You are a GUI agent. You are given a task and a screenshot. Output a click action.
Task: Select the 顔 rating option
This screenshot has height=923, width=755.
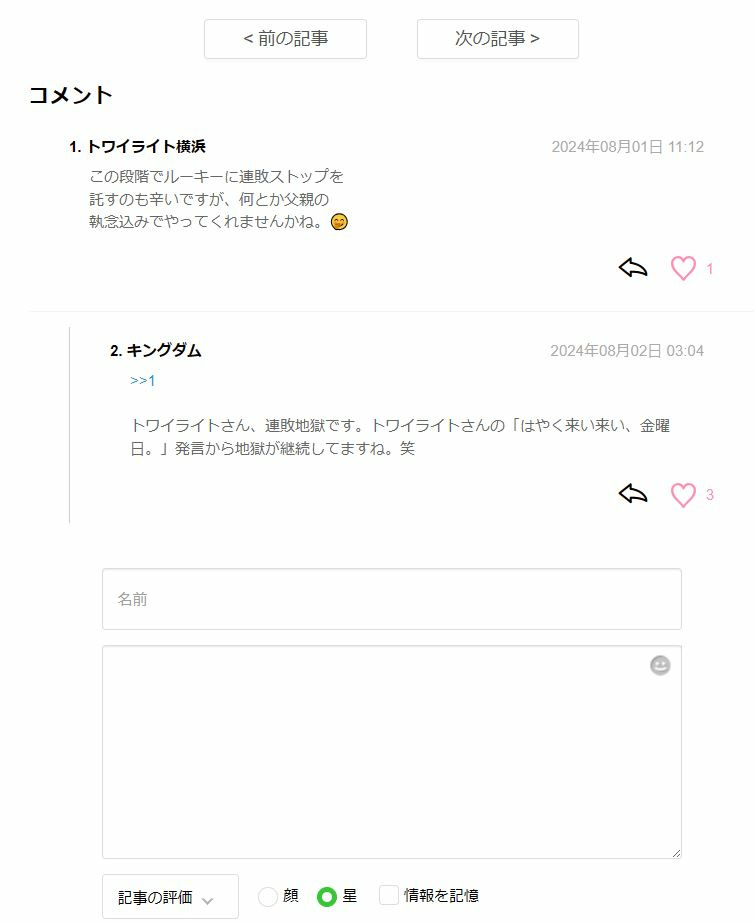point(268,897)
